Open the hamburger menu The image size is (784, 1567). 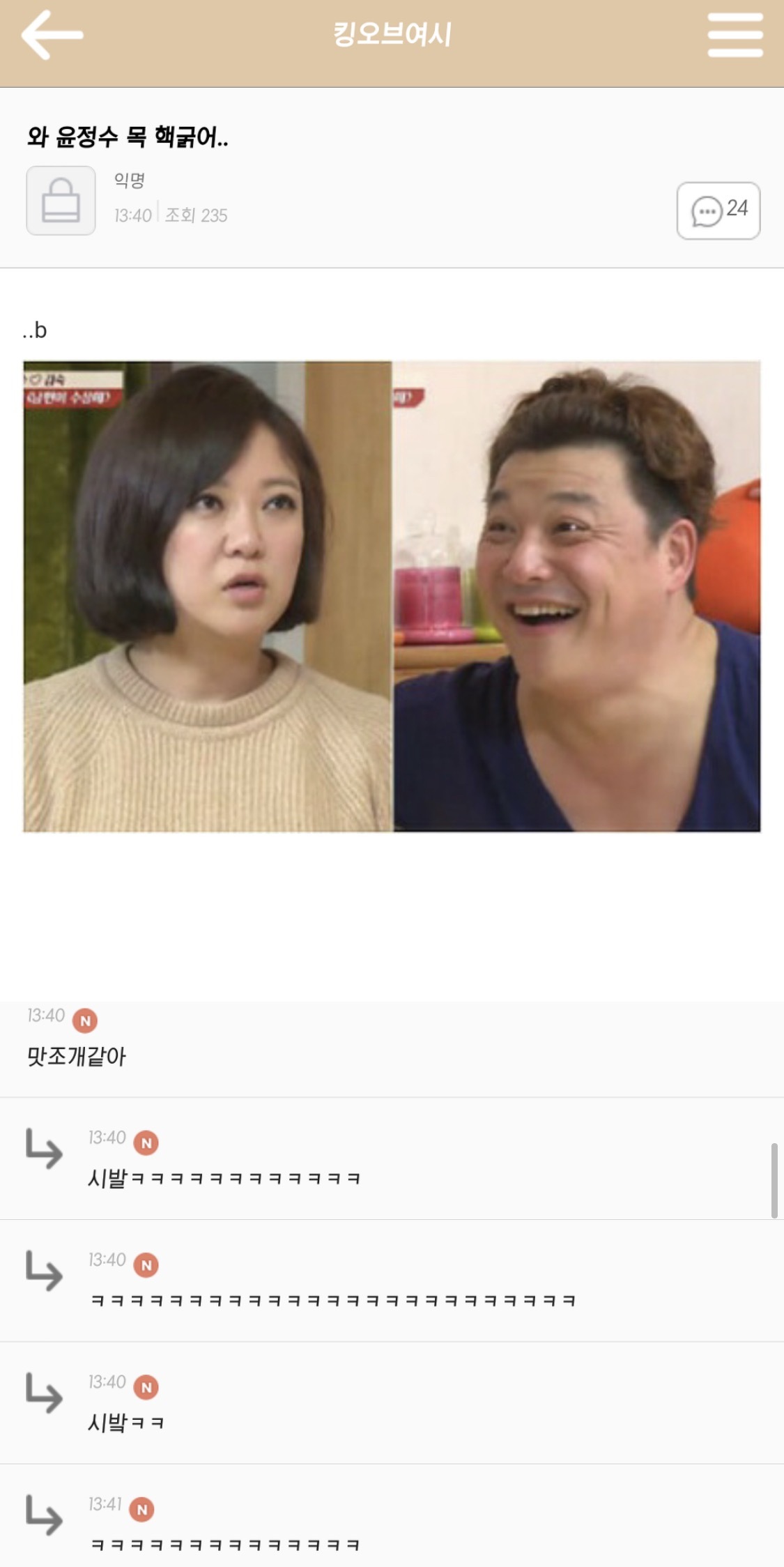coord(735,35)
